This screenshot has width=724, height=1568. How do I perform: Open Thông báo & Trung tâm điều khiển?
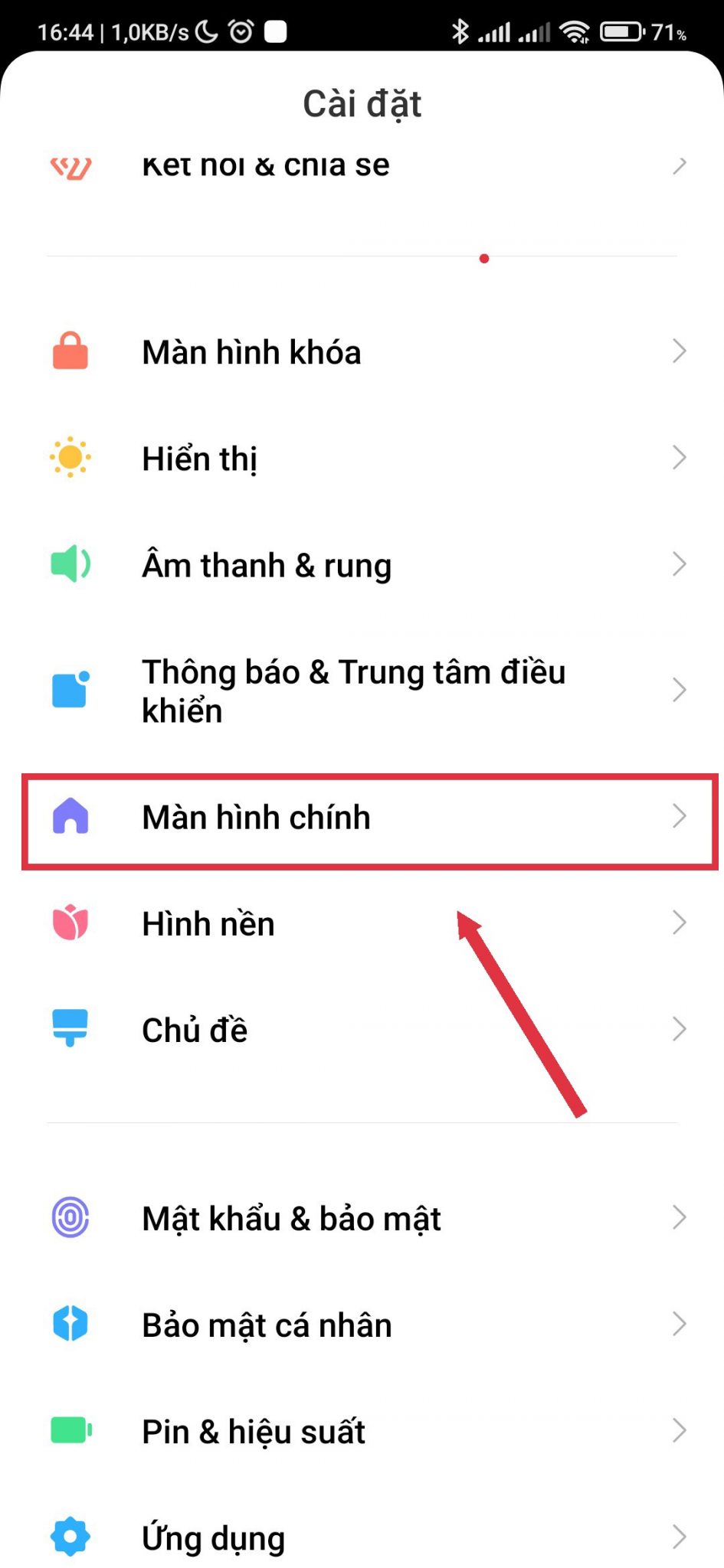(x=353, y=691)
